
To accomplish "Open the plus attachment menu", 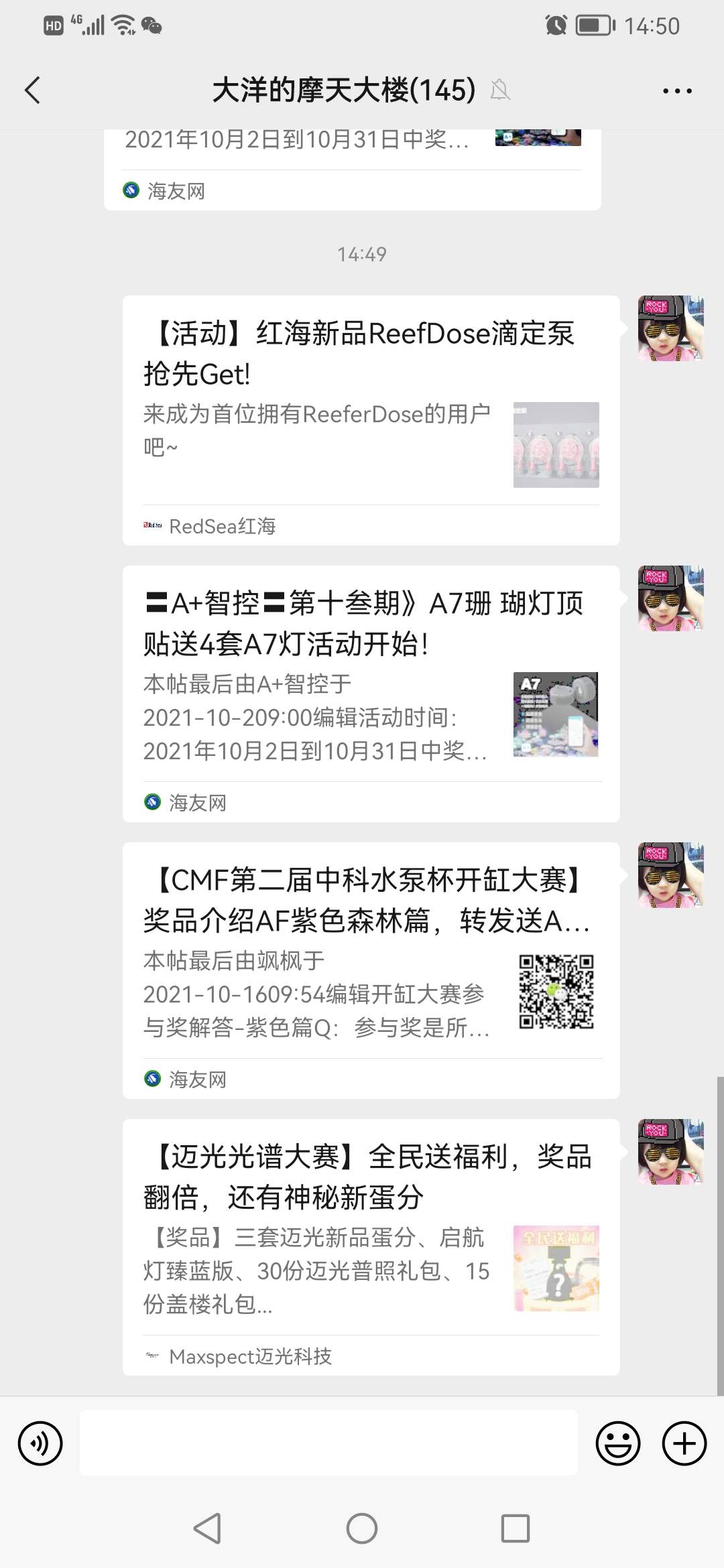I will coord(684,1443).
